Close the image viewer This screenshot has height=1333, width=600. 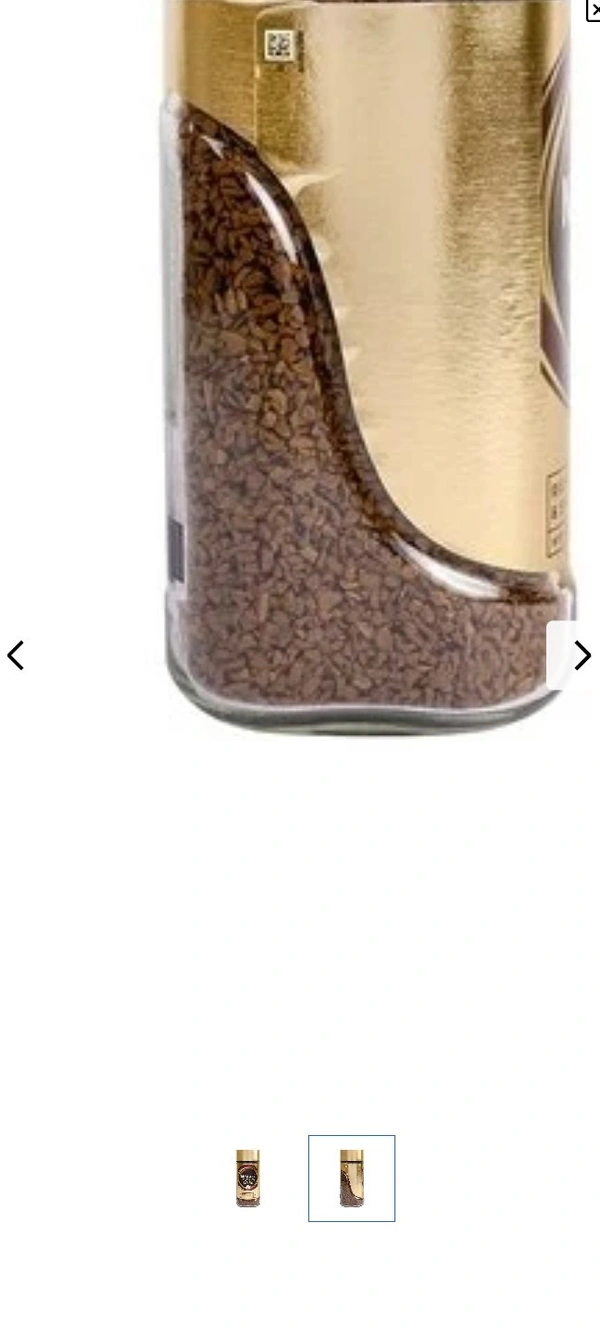click(593, 10)
